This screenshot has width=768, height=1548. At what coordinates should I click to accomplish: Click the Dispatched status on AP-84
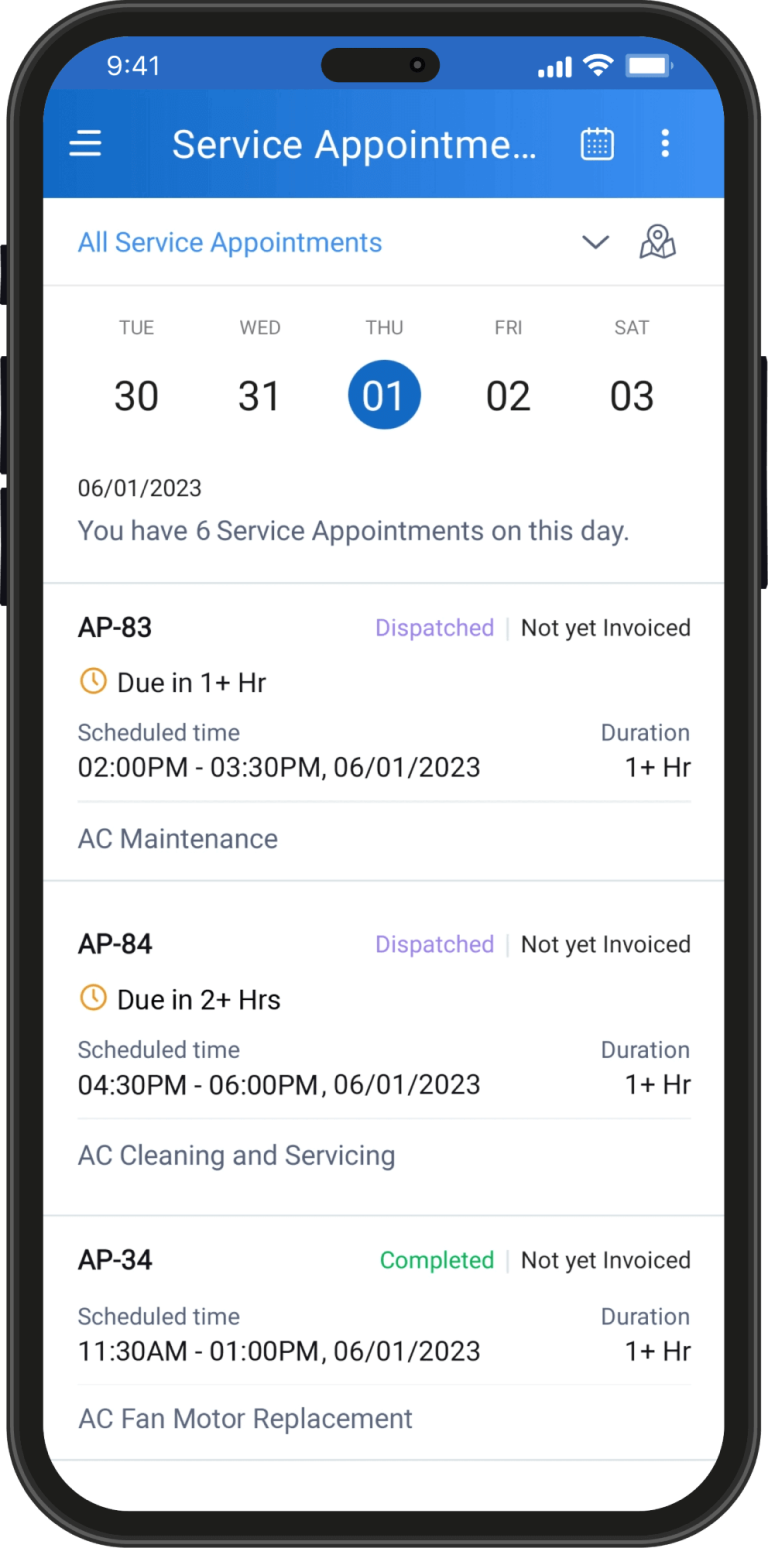click(434, 944)
